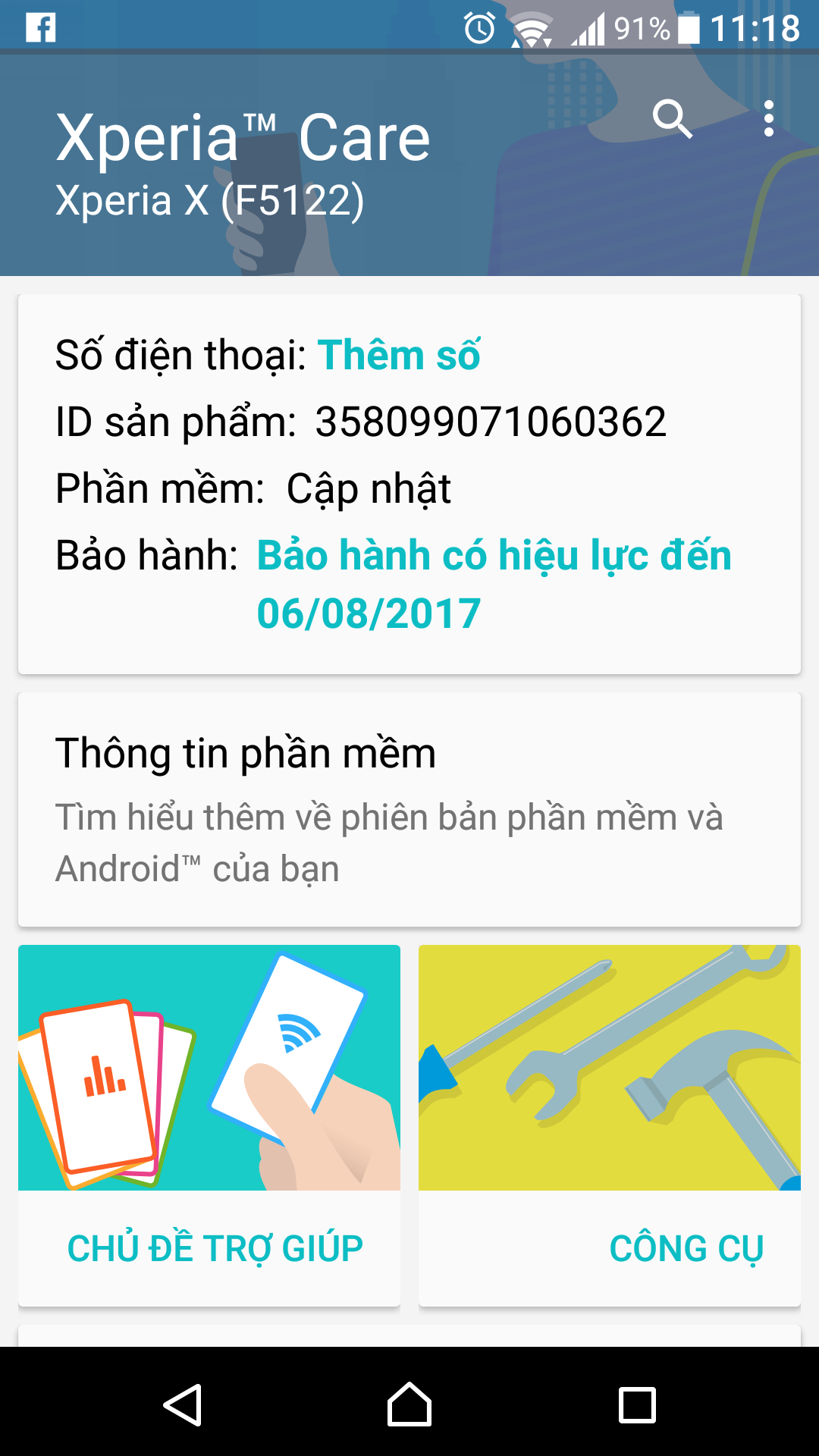The height and width of the screenshot is (1456, 819).
Task: Open the Chủ đề trợ giúp tile
Action: [x=209, y=1124]
